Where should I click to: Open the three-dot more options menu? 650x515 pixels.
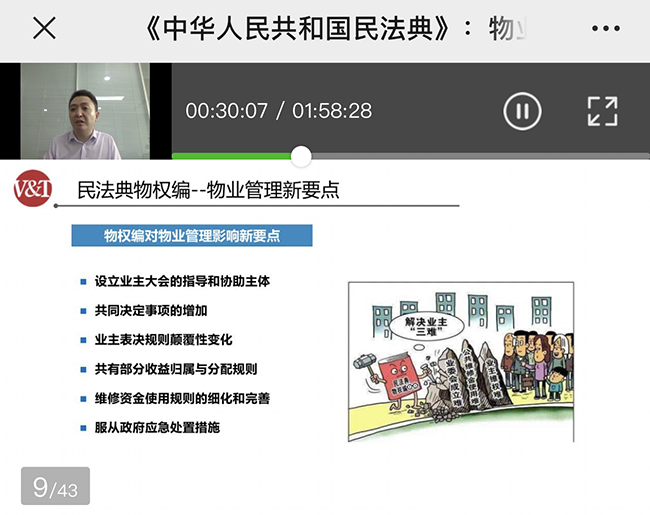[606, 29]
